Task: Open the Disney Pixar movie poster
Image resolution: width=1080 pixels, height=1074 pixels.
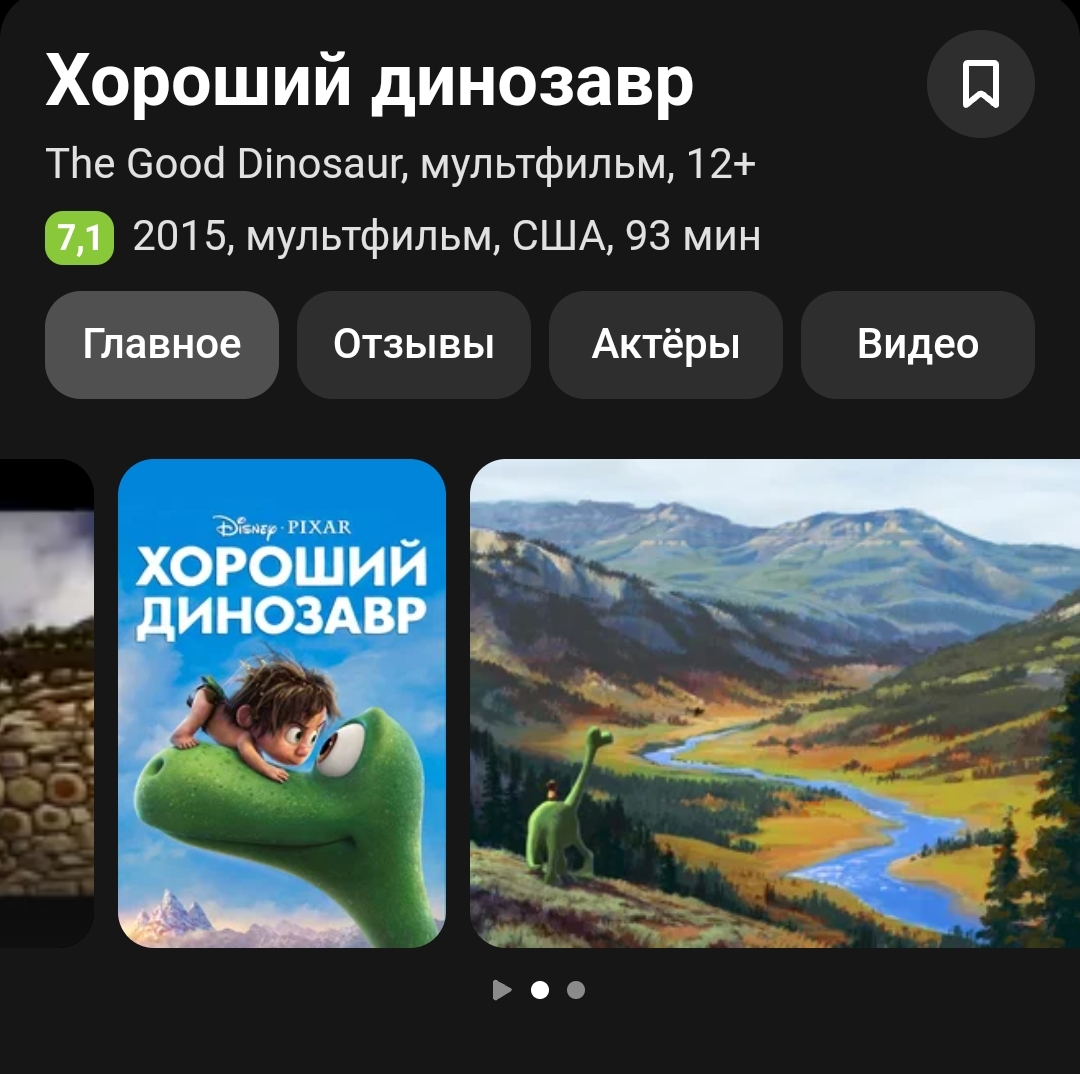Action: [x=281, y=702]
